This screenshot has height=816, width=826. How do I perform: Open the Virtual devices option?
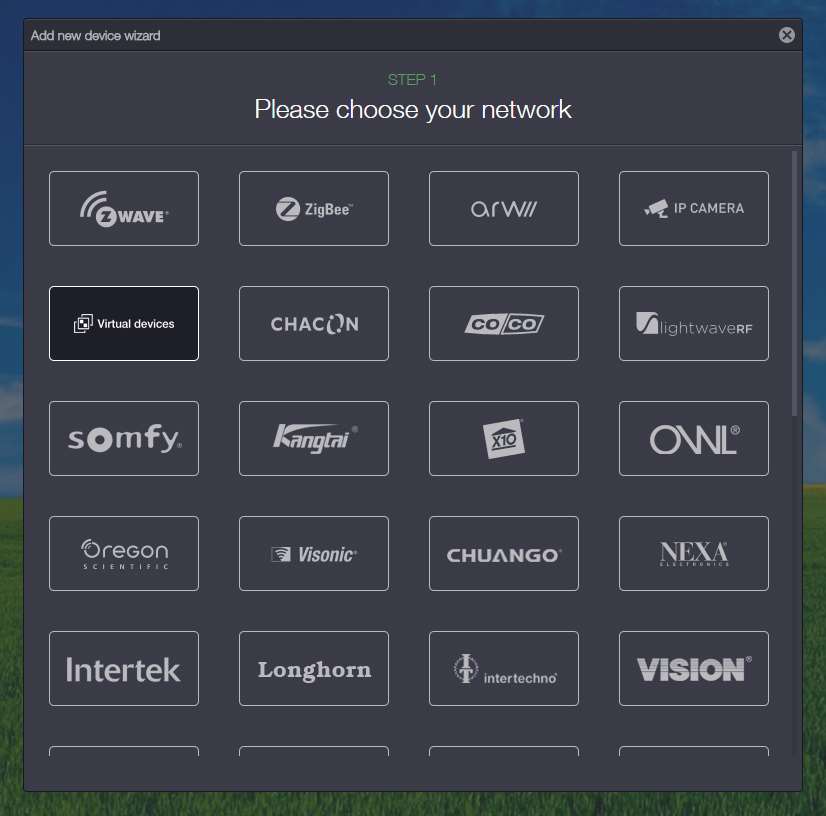pos(124,323)
